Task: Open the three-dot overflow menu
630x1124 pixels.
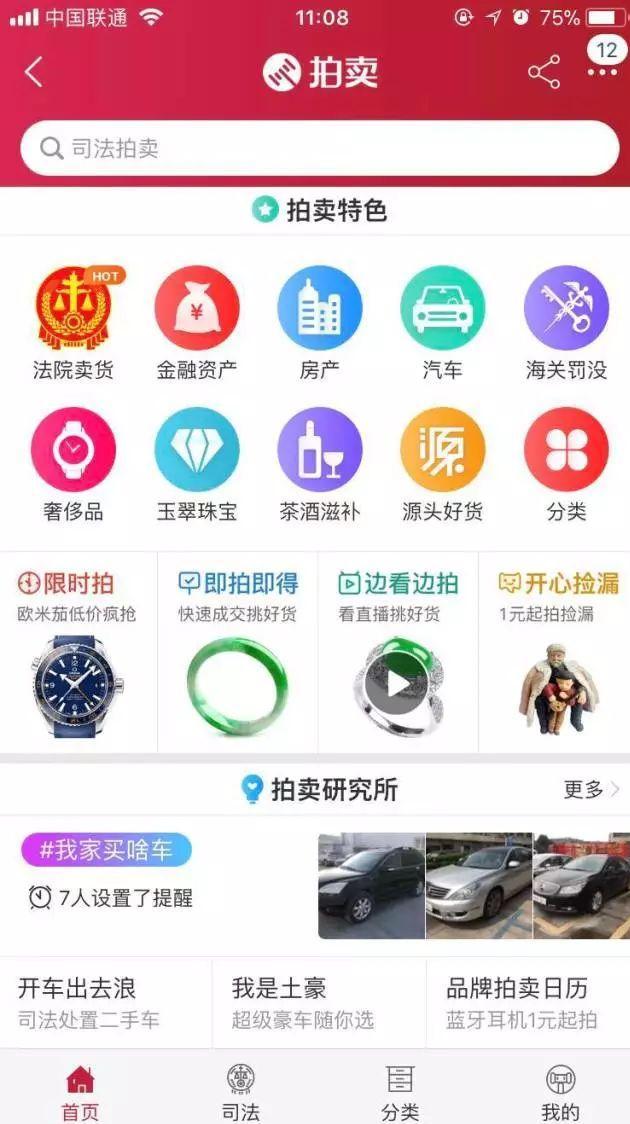Action: (x=603, y=73)
